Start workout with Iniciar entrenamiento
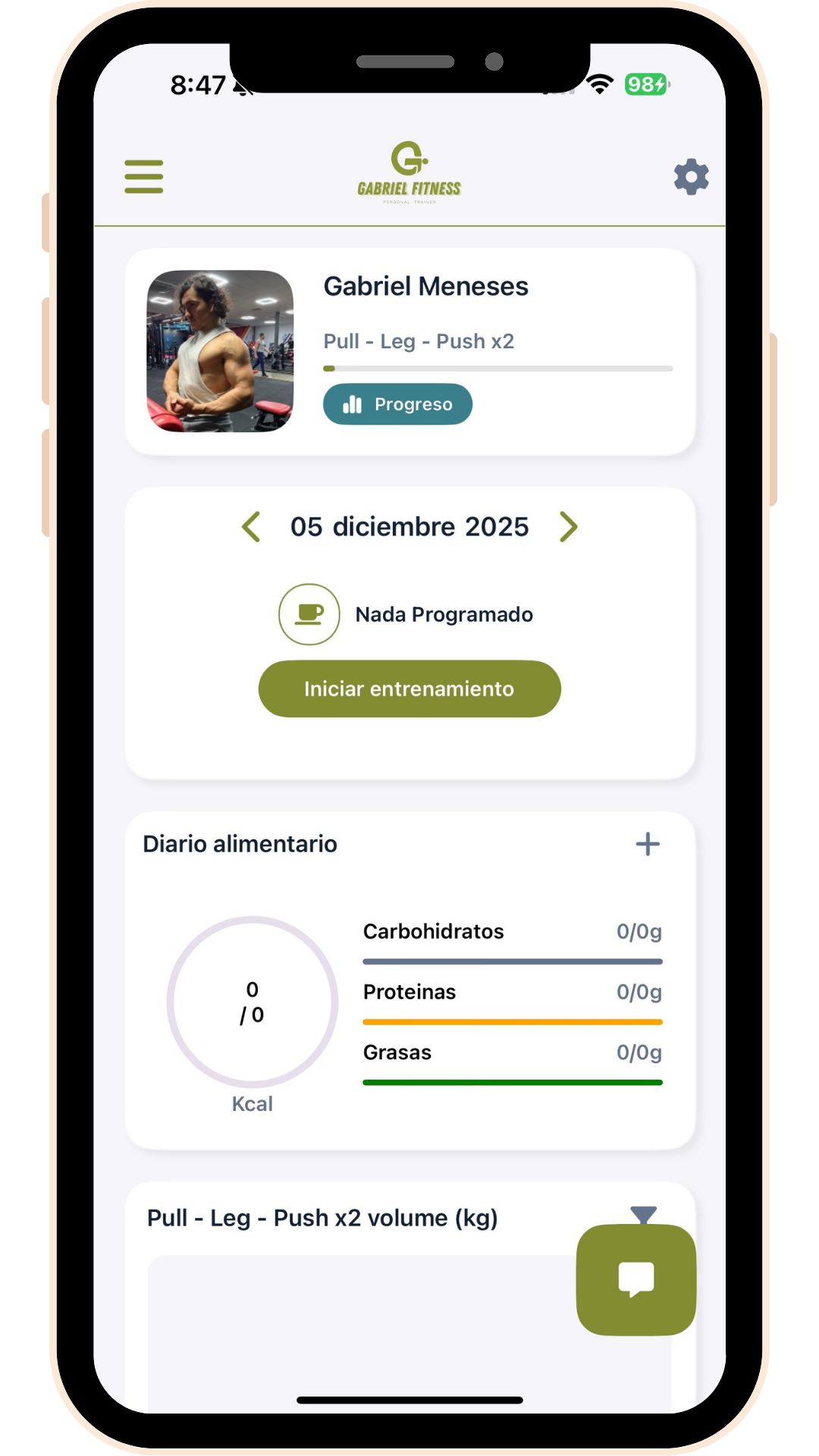Image resolution: width=819 pixels, height=1456 pixels. [409, 689]
